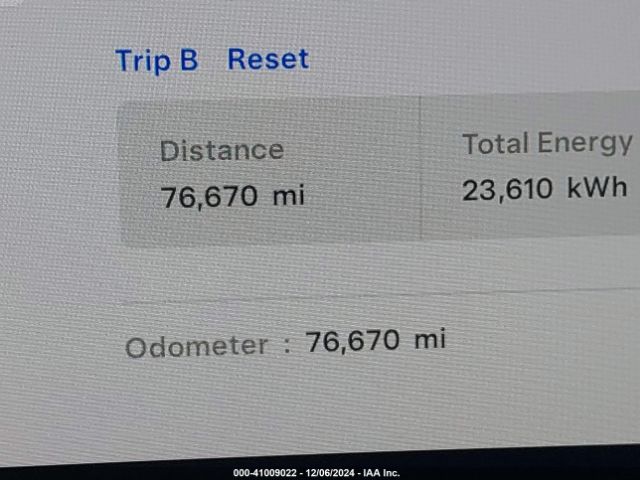Reset the Trip B counter
This screenshot has height=480, width=640.
click(268, 59)
